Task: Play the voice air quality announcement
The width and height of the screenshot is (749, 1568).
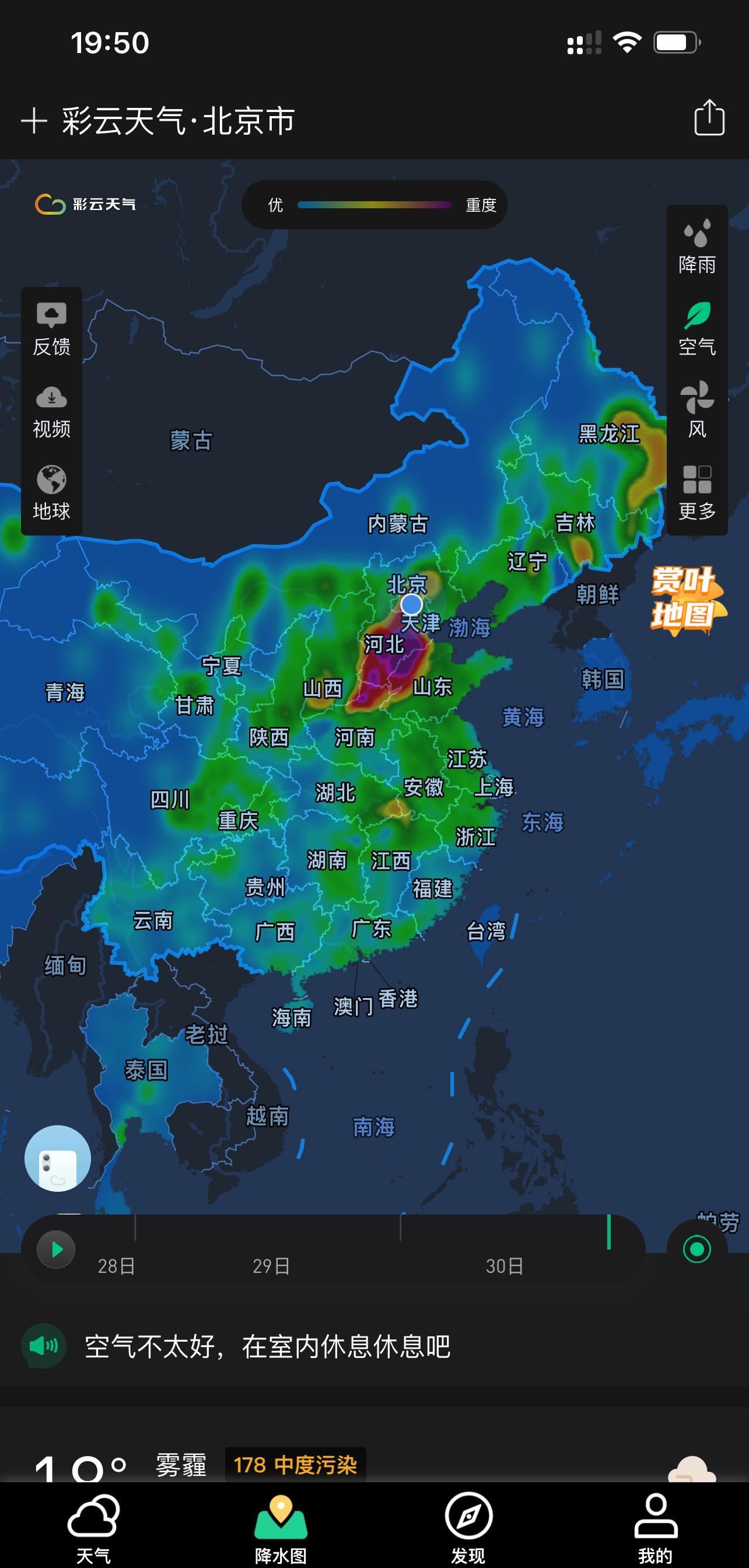Action: click(x=44, y=1346)
